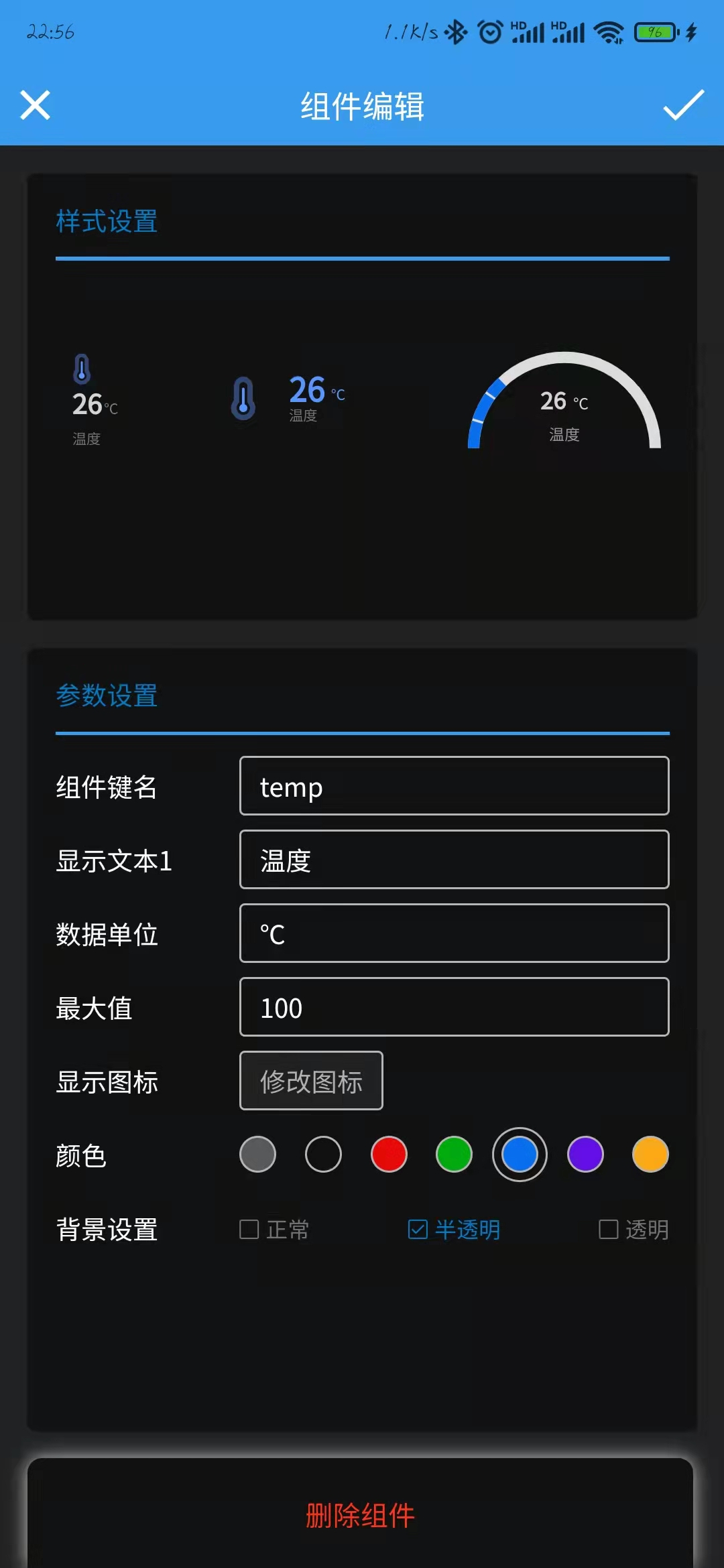
Task: Click the Bluetooth status bar icon
Action: point(455,30)
